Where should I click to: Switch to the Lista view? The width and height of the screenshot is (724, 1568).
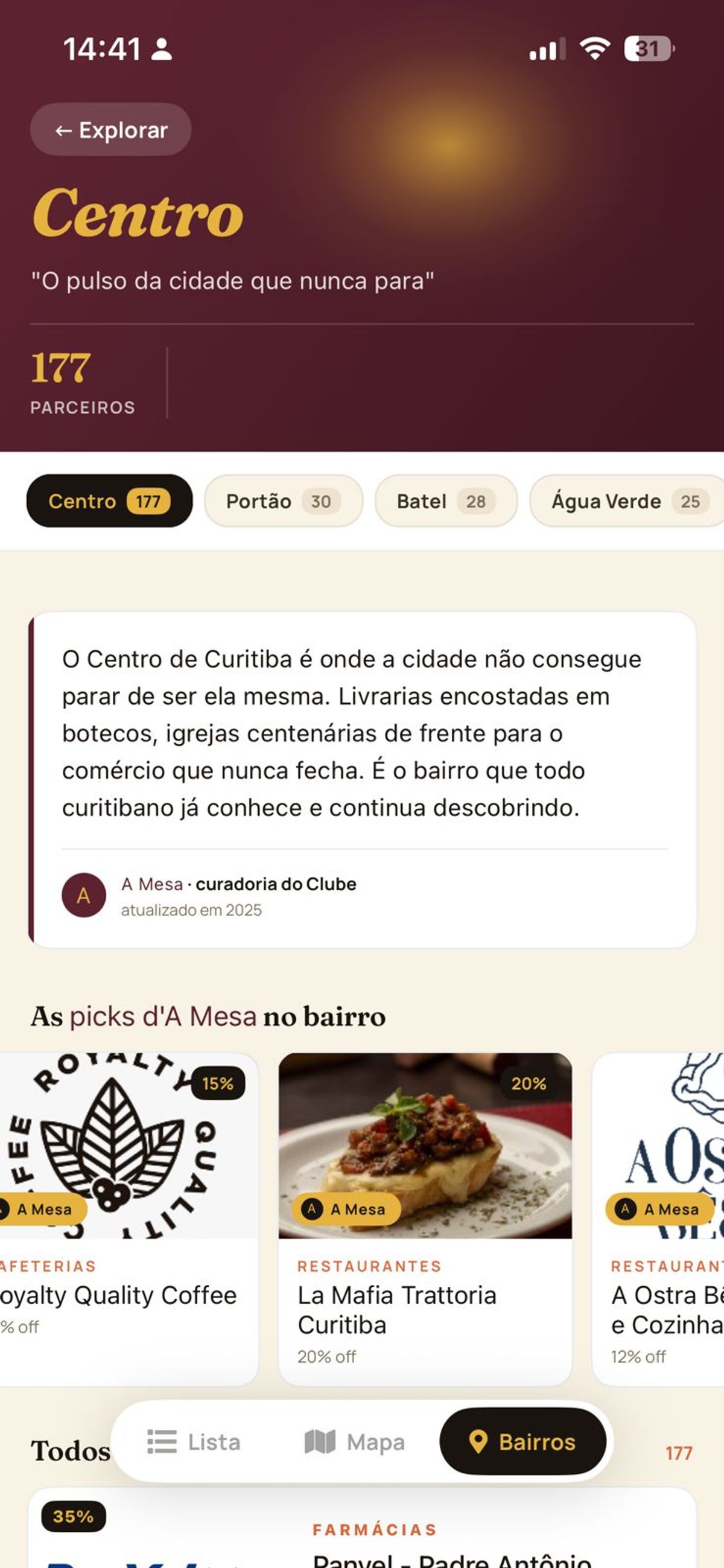(195, 1442)
